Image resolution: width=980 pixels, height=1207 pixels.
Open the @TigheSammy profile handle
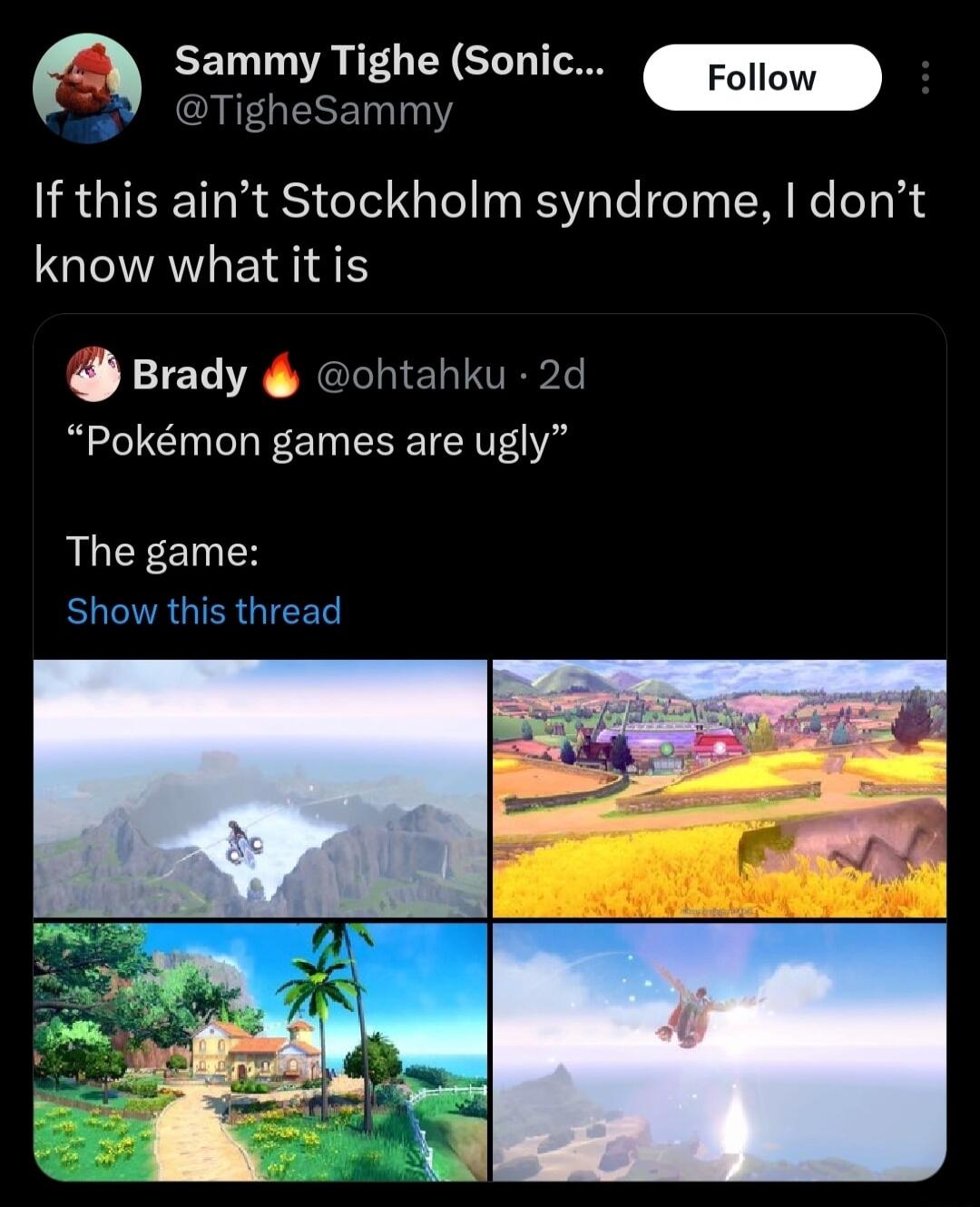coord(313,110)
